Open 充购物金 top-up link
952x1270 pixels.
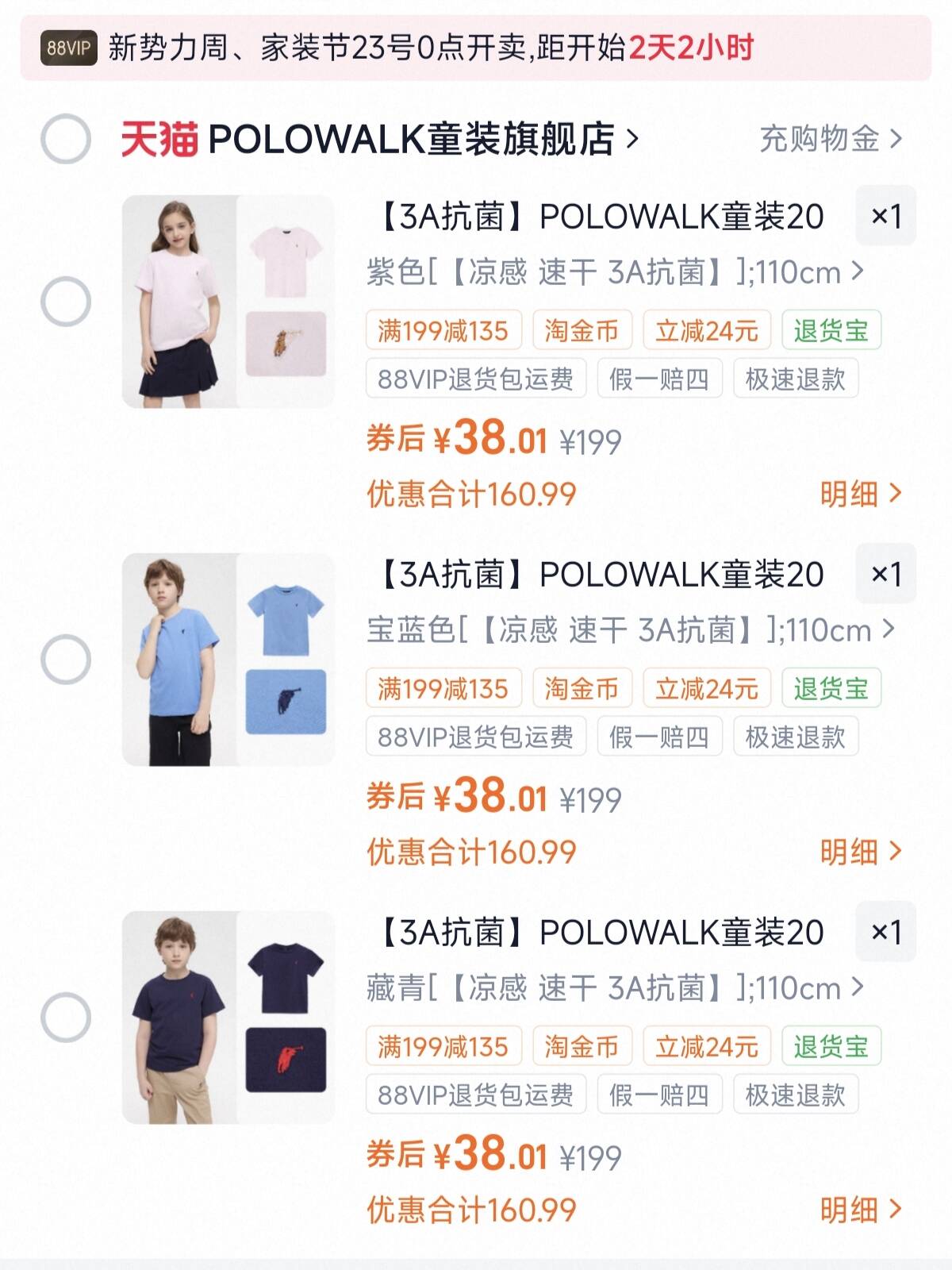tap(830, 139)
